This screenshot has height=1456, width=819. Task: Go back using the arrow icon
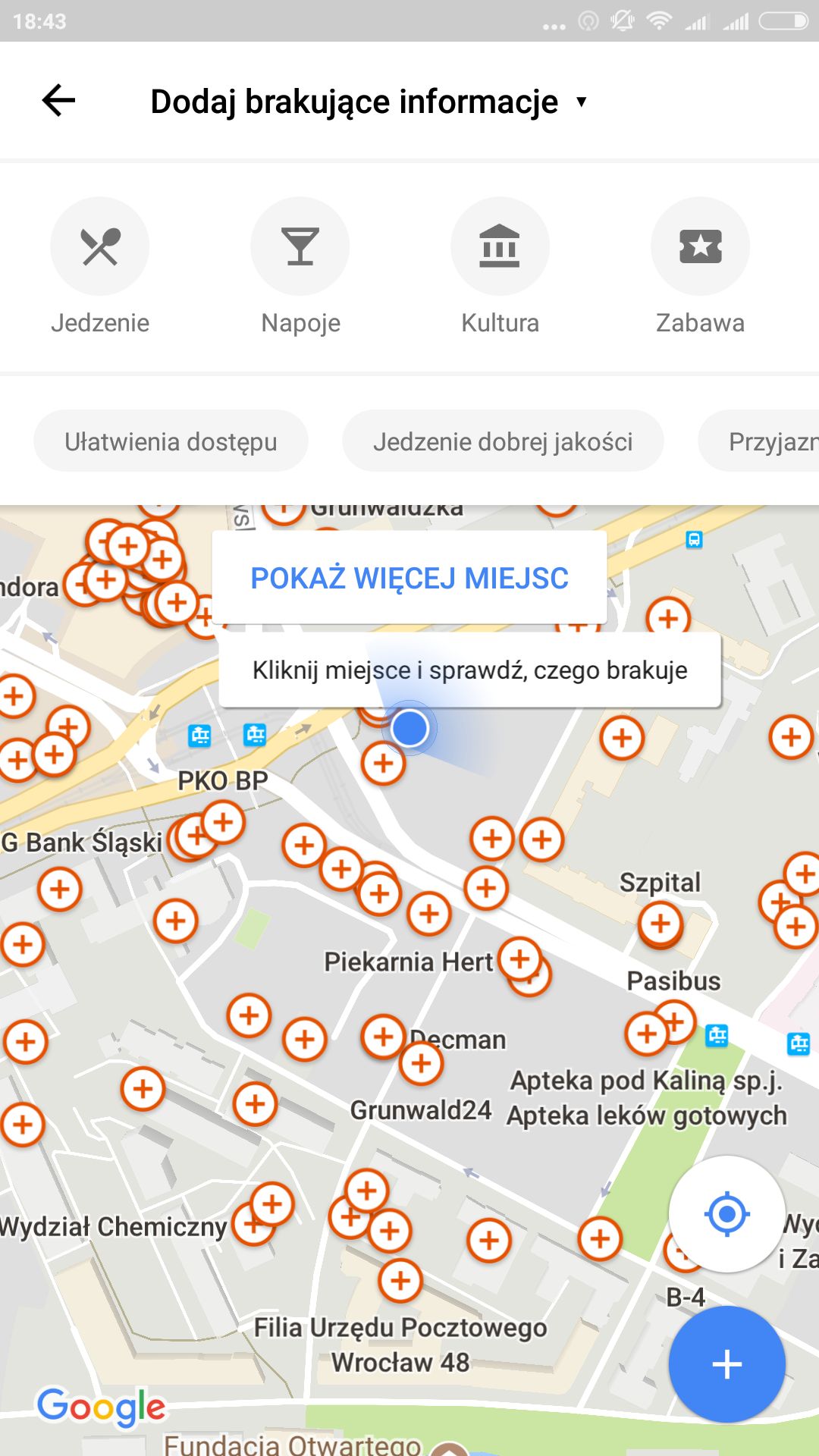(58, 100)
